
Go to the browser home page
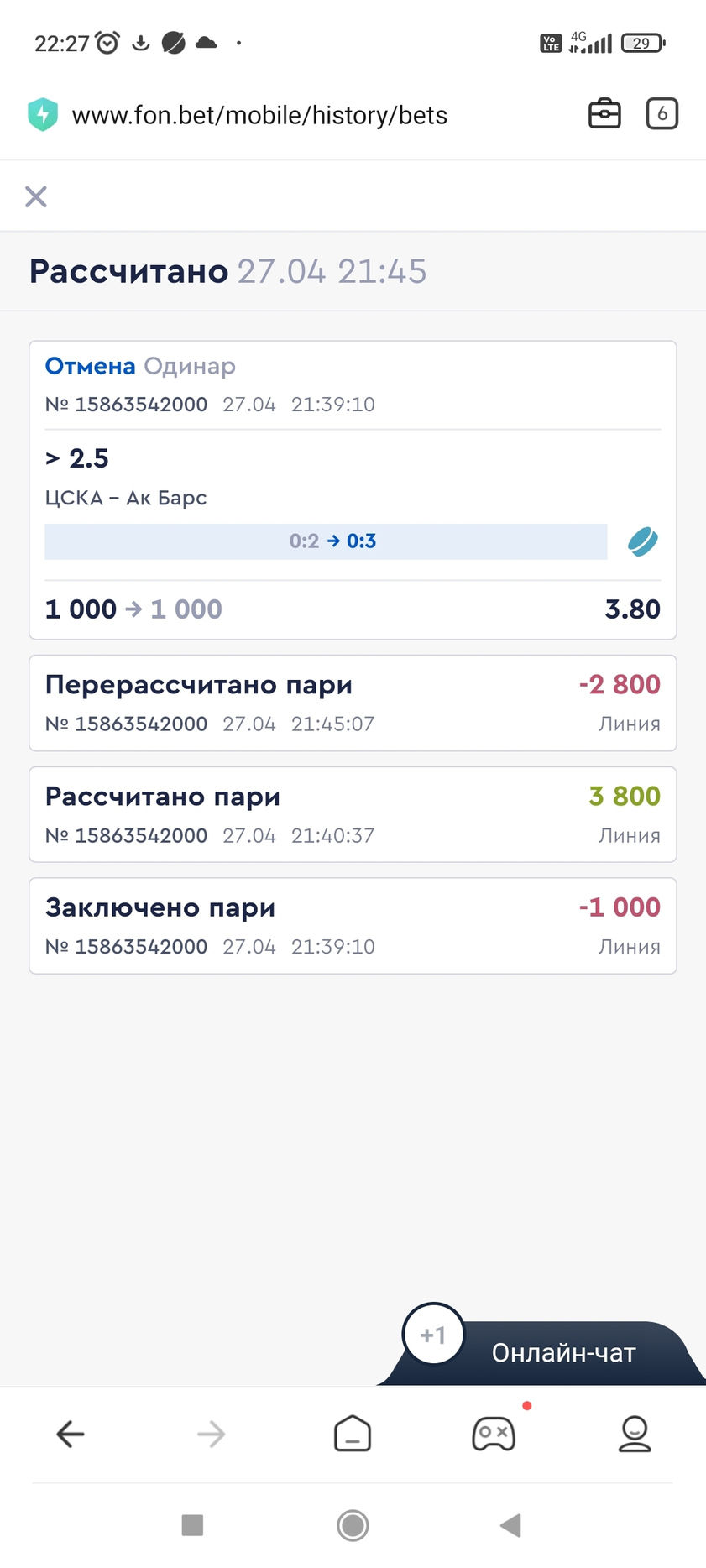(x=353, y=1434)
